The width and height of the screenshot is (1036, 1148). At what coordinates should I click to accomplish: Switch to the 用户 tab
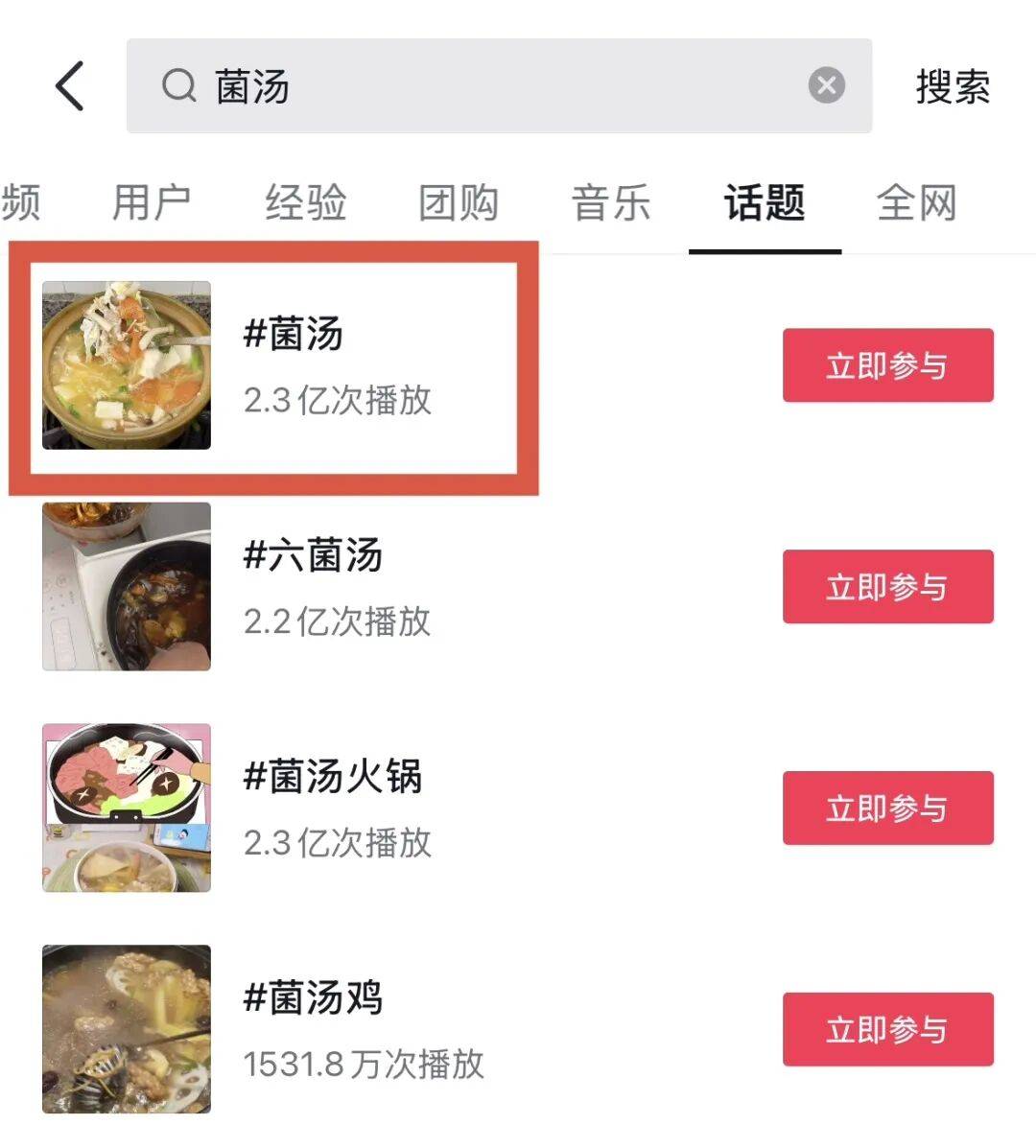(x=152, y=203)
